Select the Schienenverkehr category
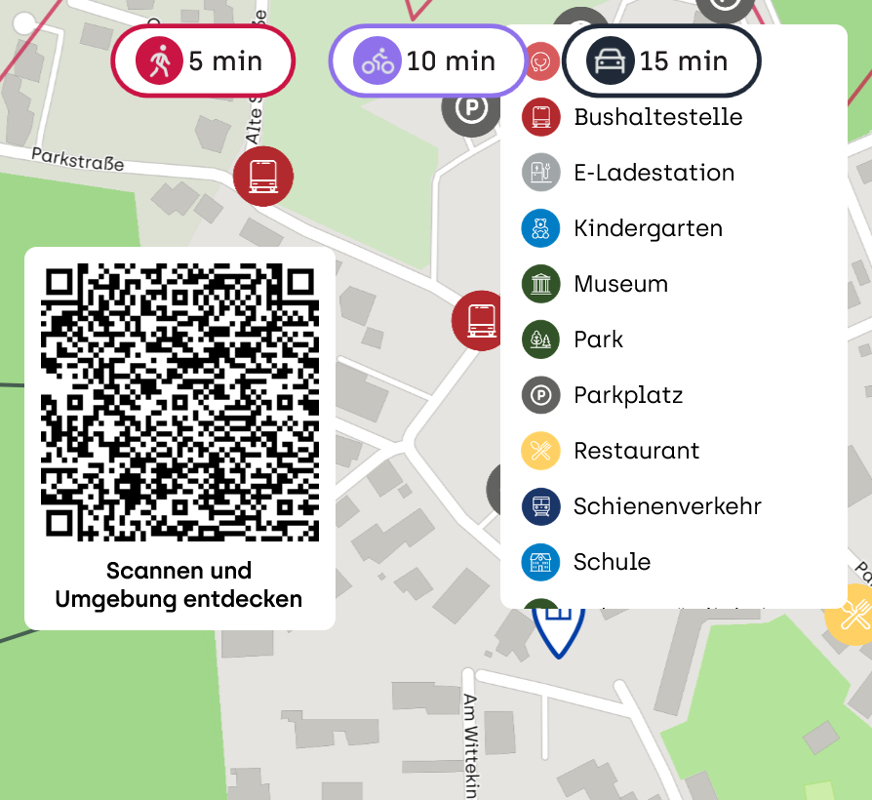This screenshot has width=872, height=800. tap(667, 507)
